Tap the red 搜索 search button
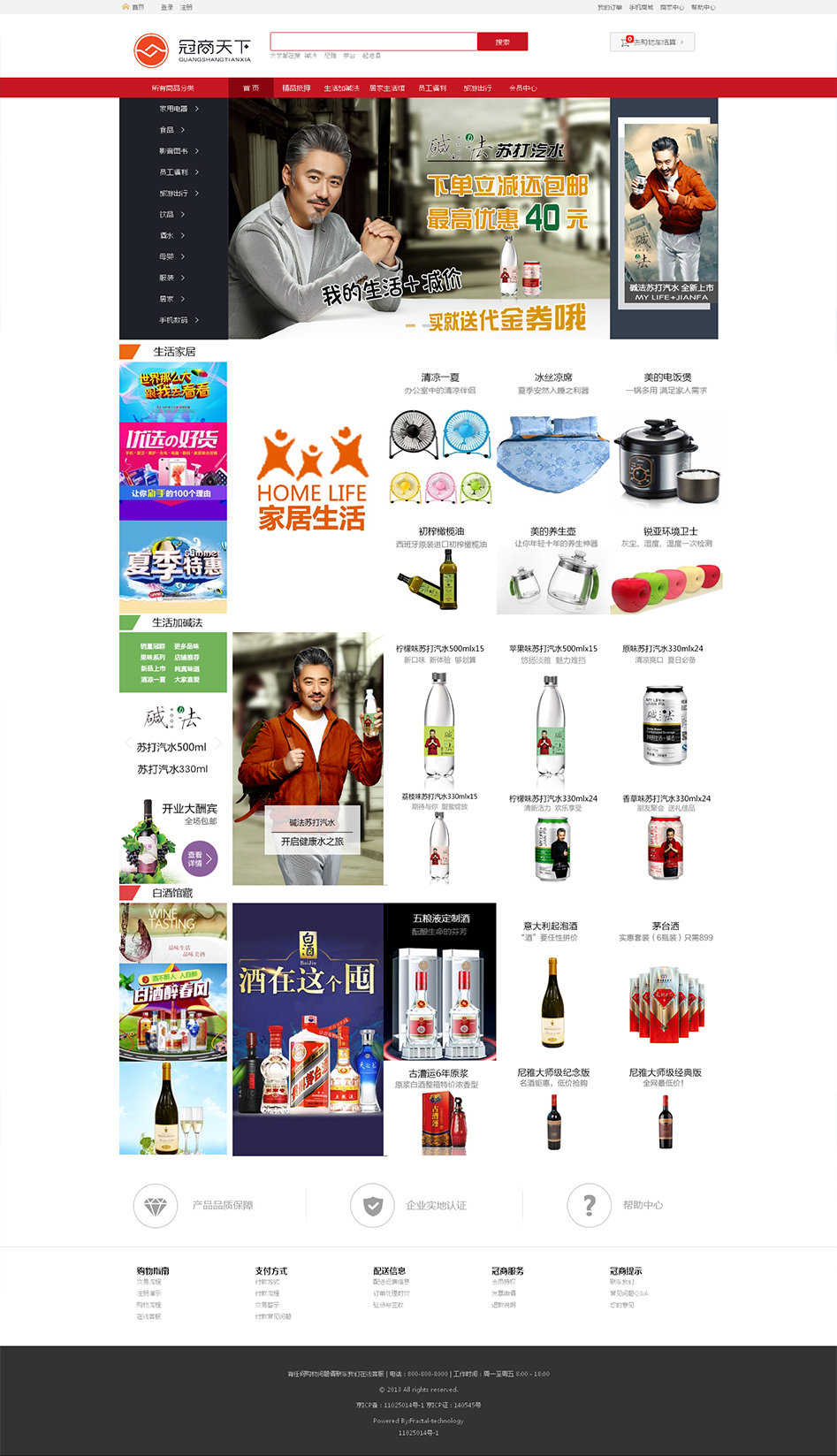 pos(502,42)
